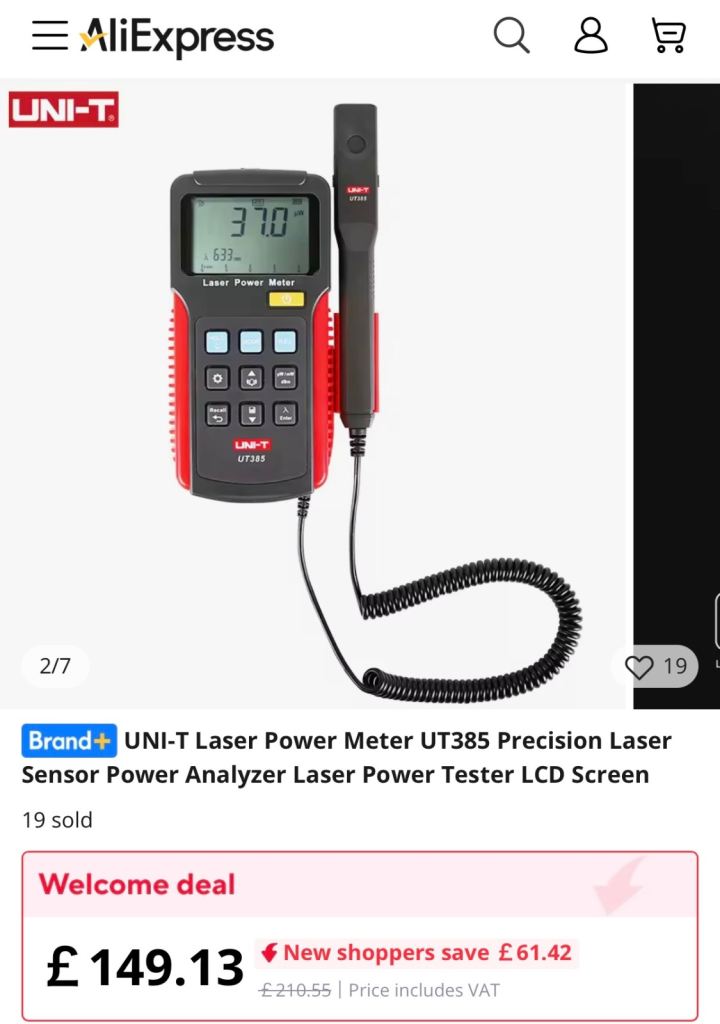Click the AliExpress home logo
The image size is (720, 1024).
(x=176, y=36)
